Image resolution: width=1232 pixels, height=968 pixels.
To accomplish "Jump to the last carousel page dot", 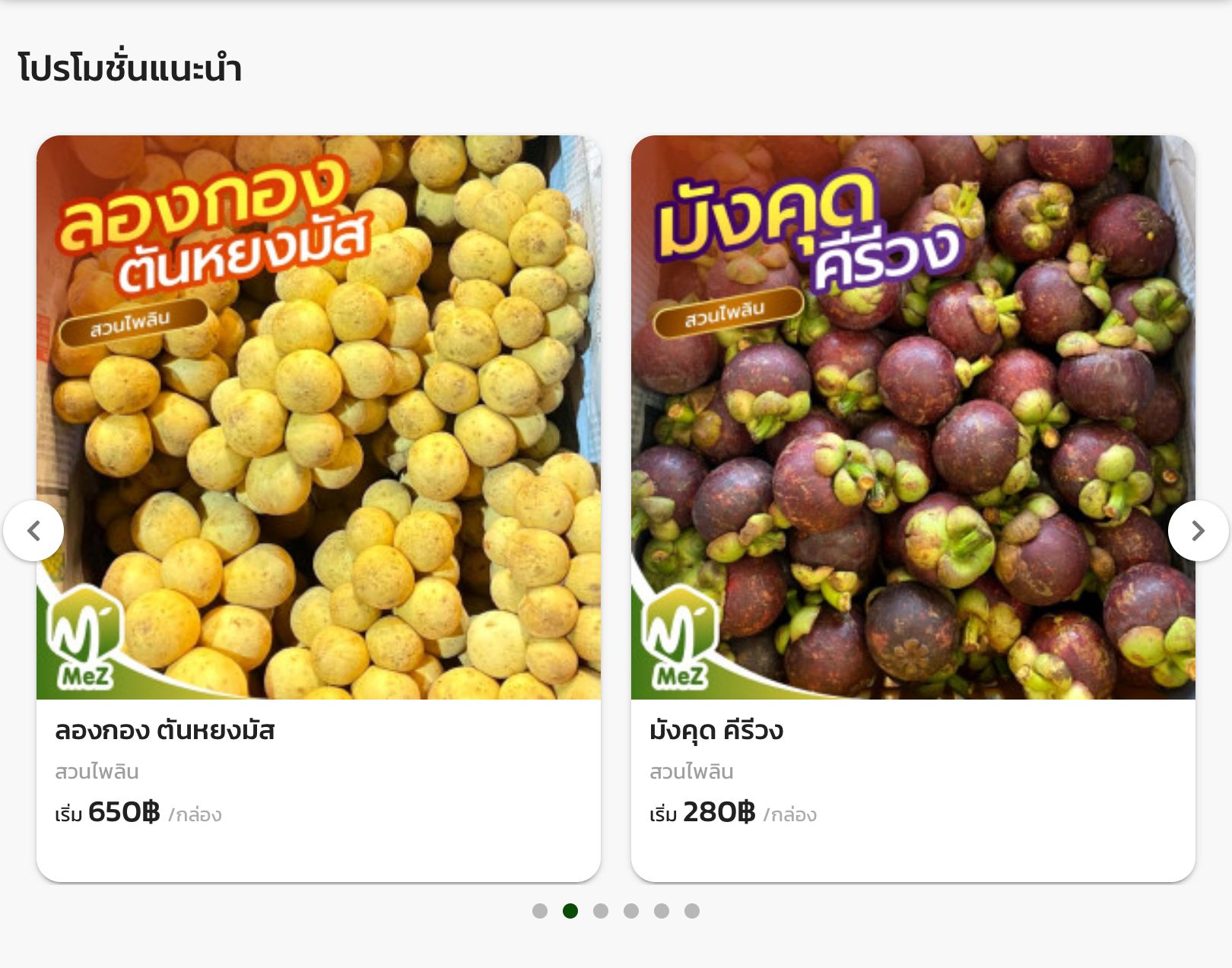I will pos(692,911).
